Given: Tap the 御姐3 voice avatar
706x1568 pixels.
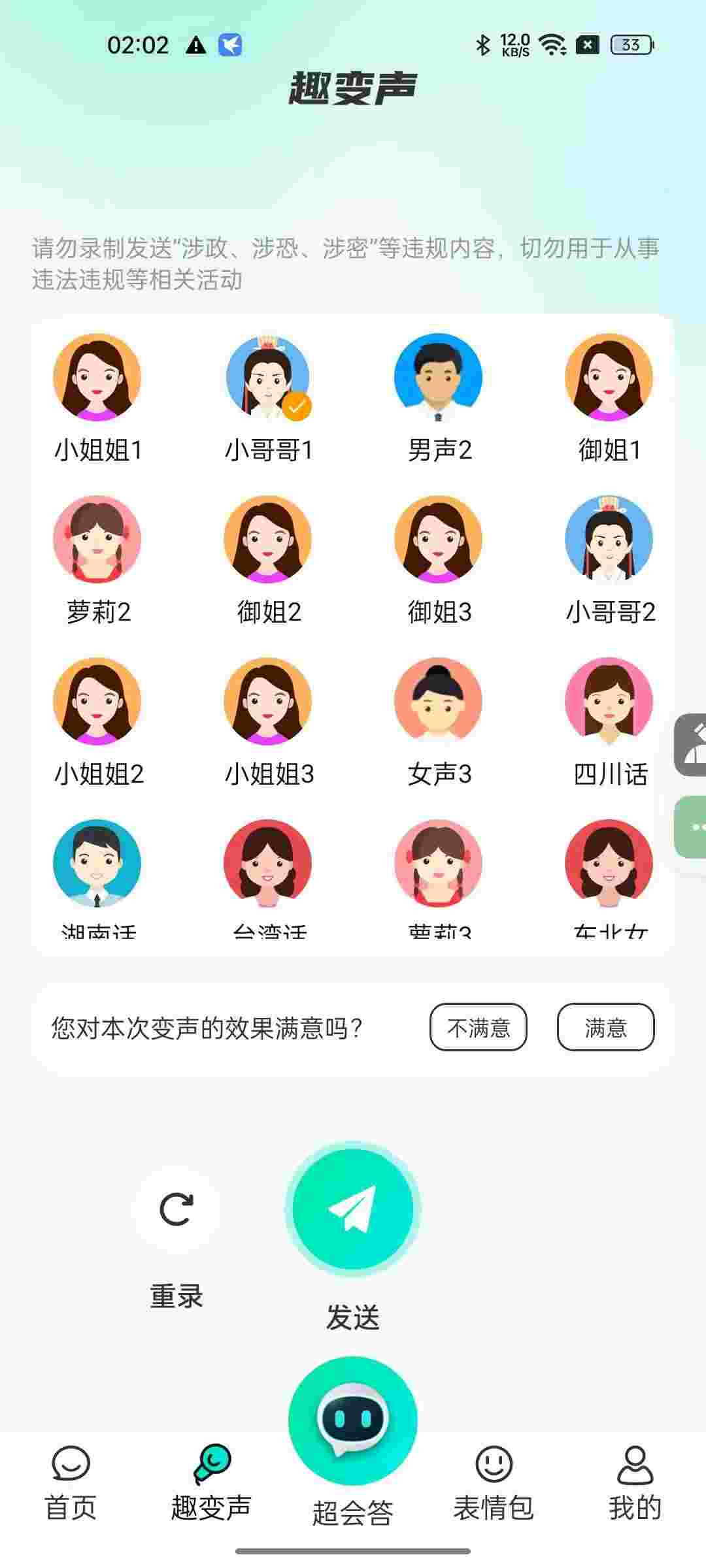Looking at the screenshot, I should click(439, 540).
